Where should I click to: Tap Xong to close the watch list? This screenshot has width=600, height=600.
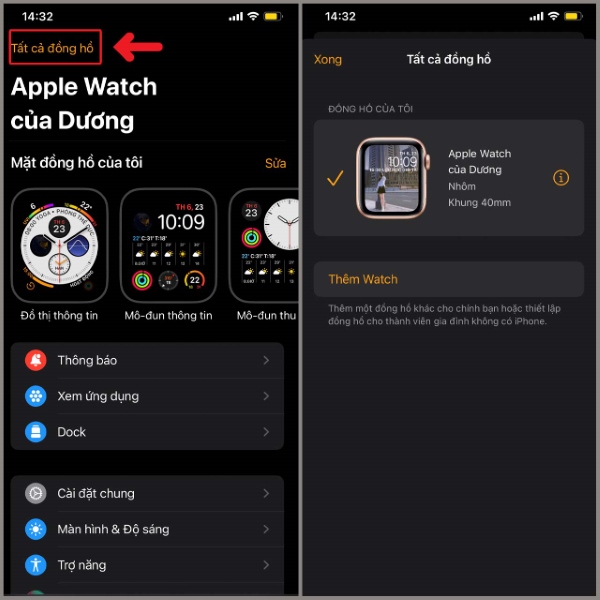pos(328,59)
